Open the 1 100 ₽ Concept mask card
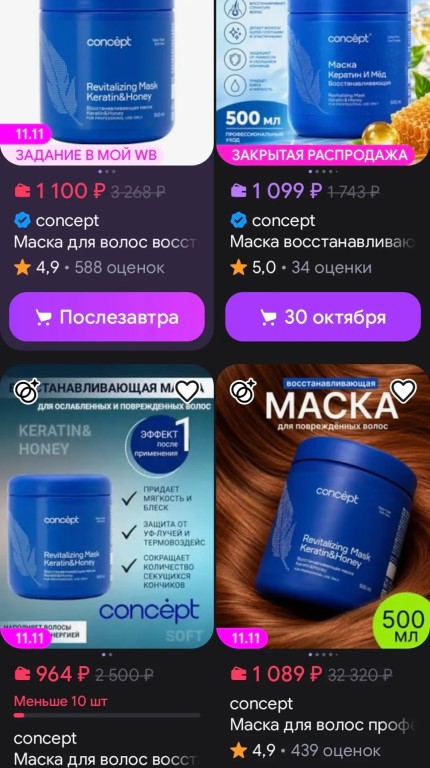Viewport: 430px width, 768px height. point(107,82)
